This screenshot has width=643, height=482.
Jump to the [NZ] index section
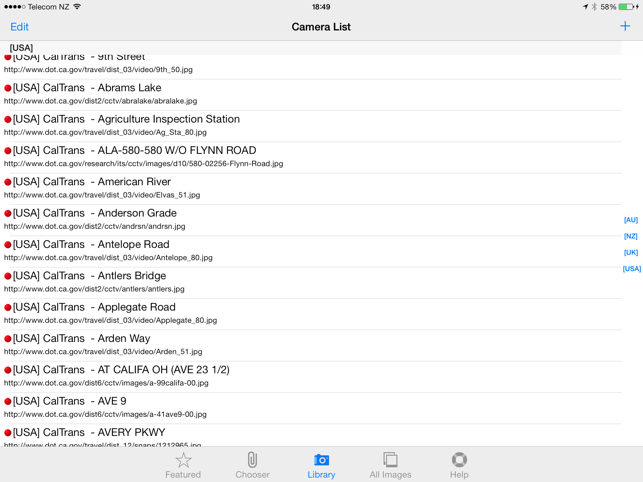pyautogui.click(x=630, y=236)
